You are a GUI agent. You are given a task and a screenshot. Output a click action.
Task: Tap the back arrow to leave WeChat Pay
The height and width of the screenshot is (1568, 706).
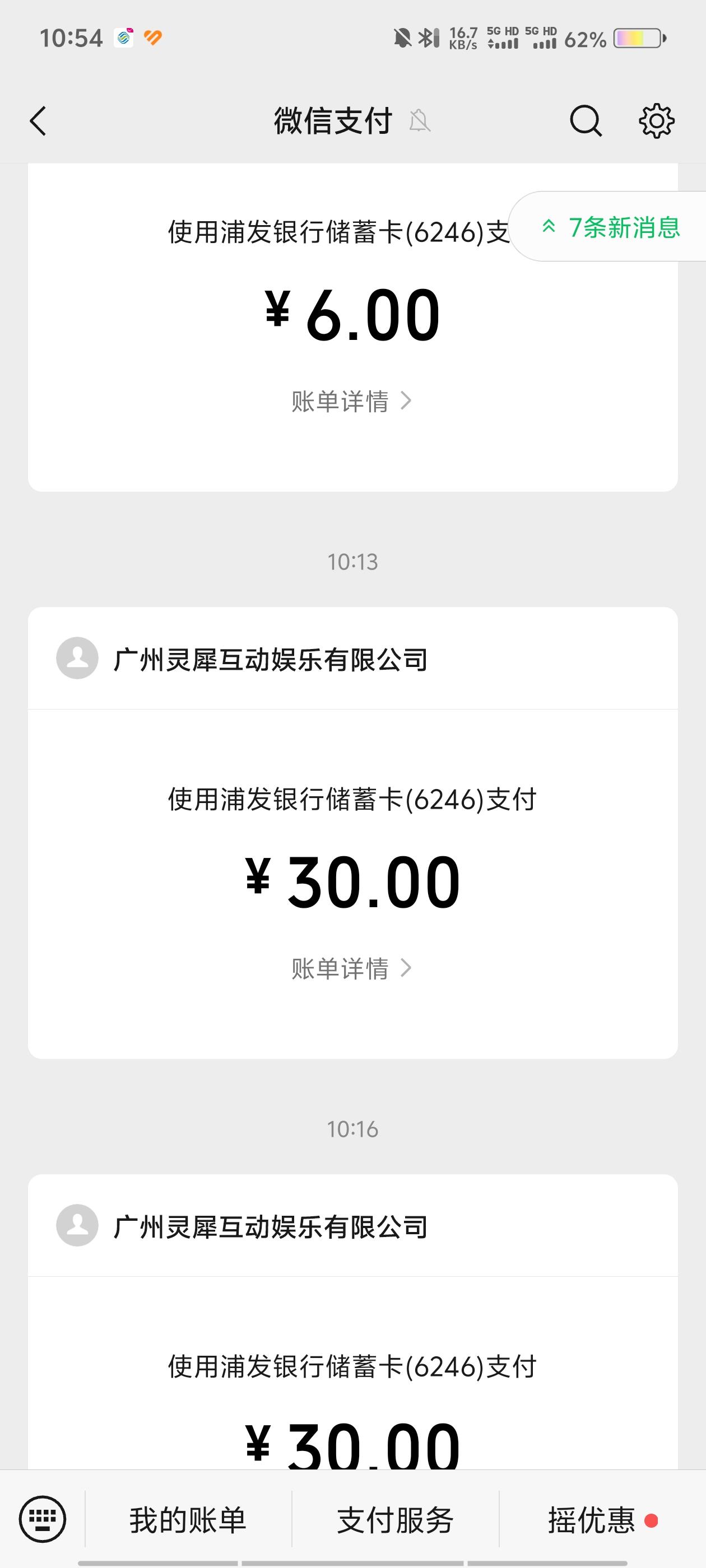pyautogui.click(x=38, y=121)
